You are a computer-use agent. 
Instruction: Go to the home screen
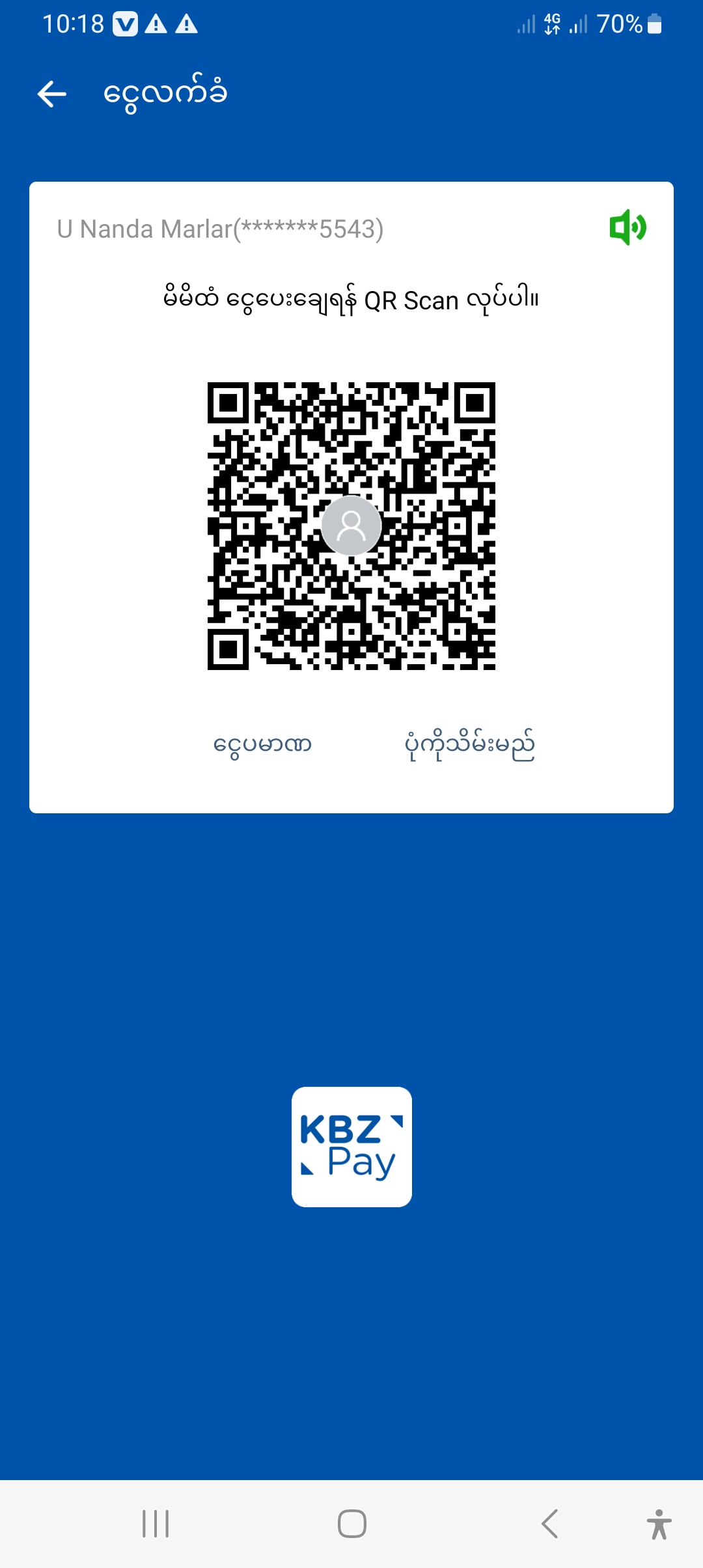351,1524
